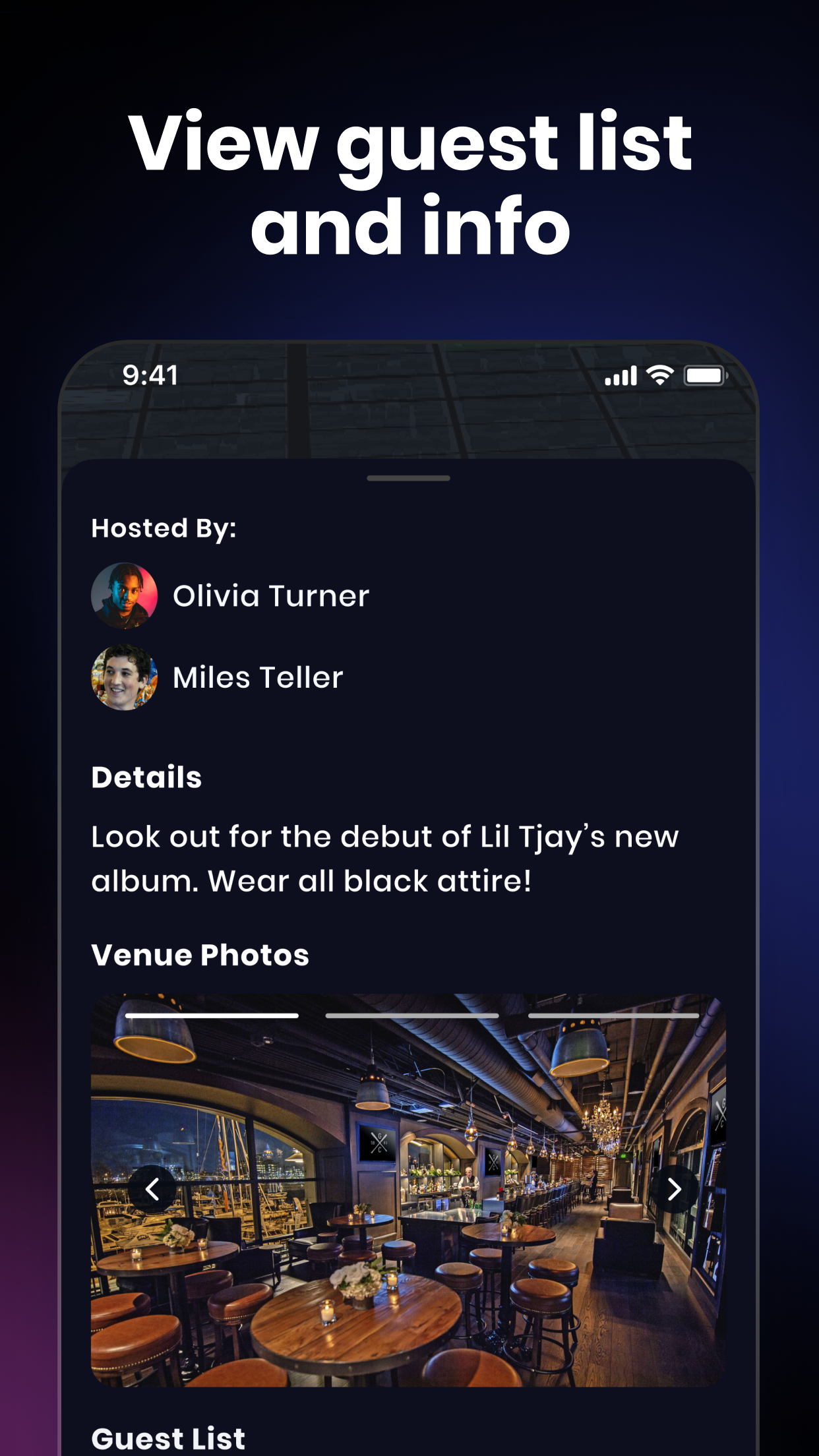
Task: Tap the battery indicator icon
Action: (703, 373)
